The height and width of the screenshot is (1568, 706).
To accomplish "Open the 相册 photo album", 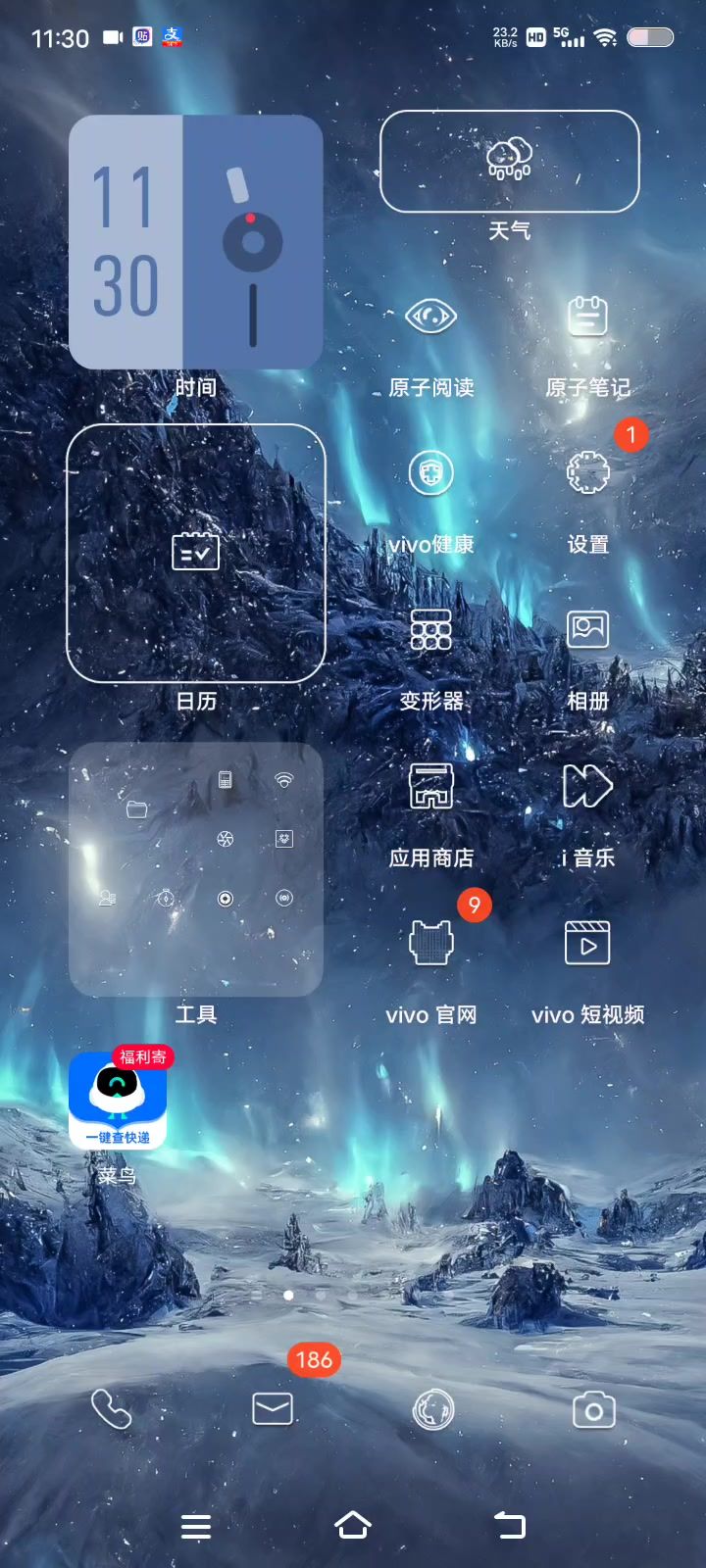I will (x=587, y=630).
